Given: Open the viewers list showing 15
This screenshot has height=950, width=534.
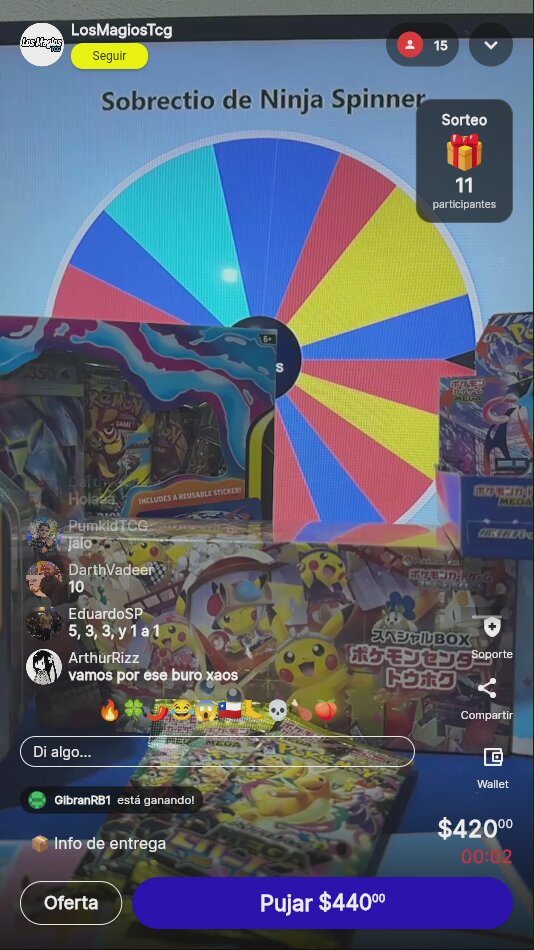Looking at the screenshot, I should (x=422, y=45).
